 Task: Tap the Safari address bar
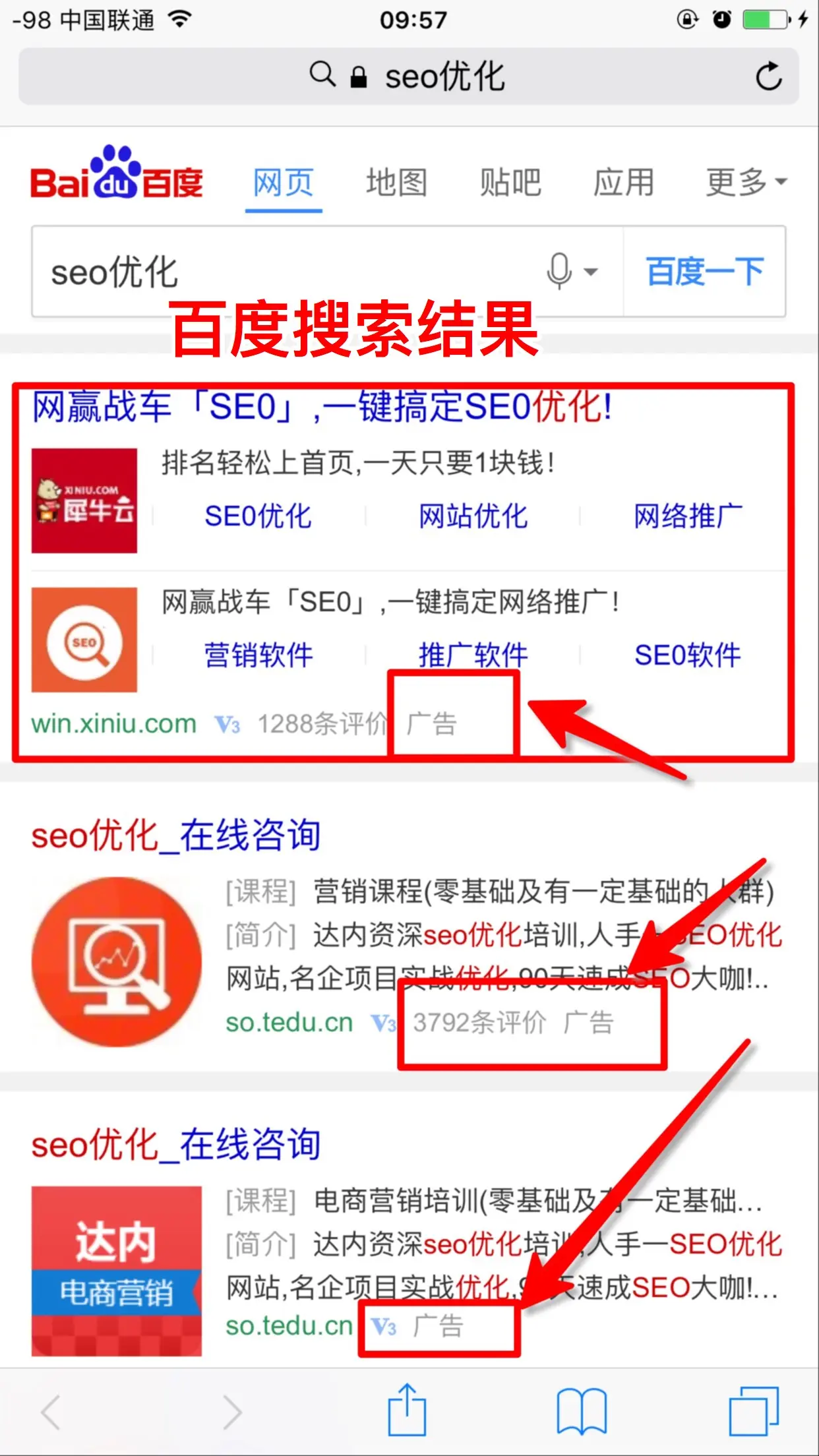pyautogui.click(x=409, y=76)
